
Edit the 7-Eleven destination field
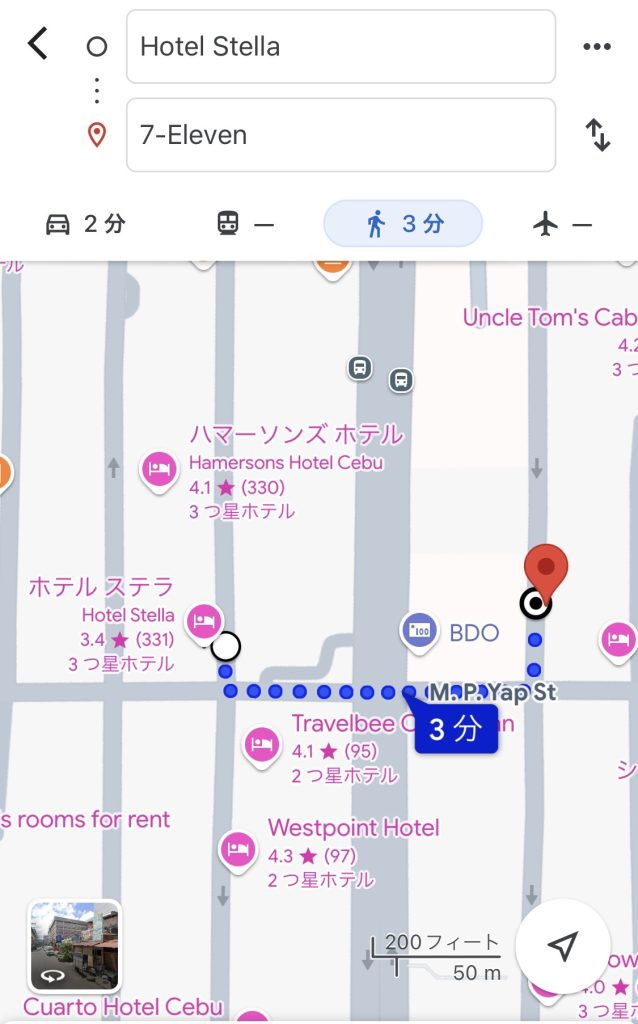pos(340,135)
